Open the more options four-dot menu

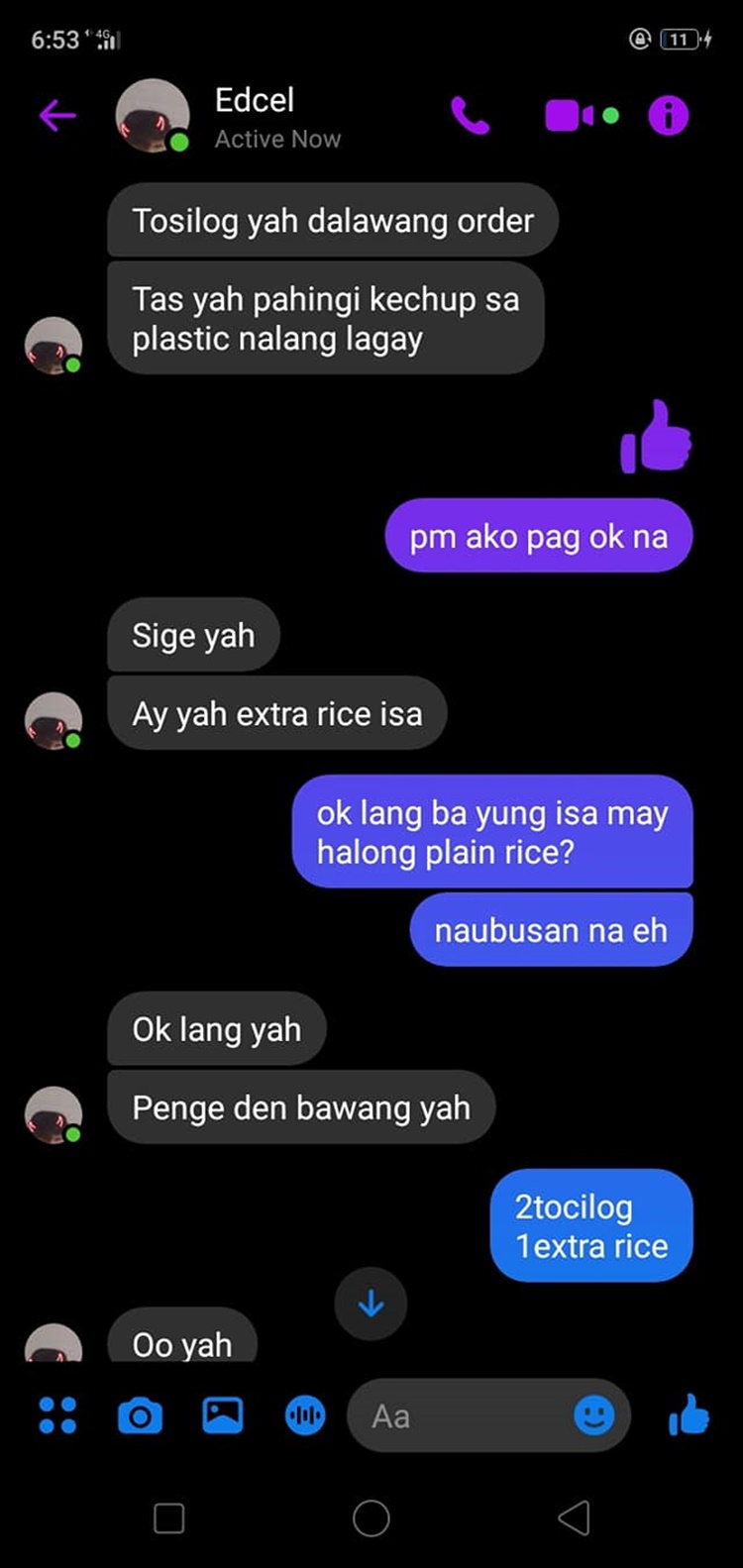57,1416
